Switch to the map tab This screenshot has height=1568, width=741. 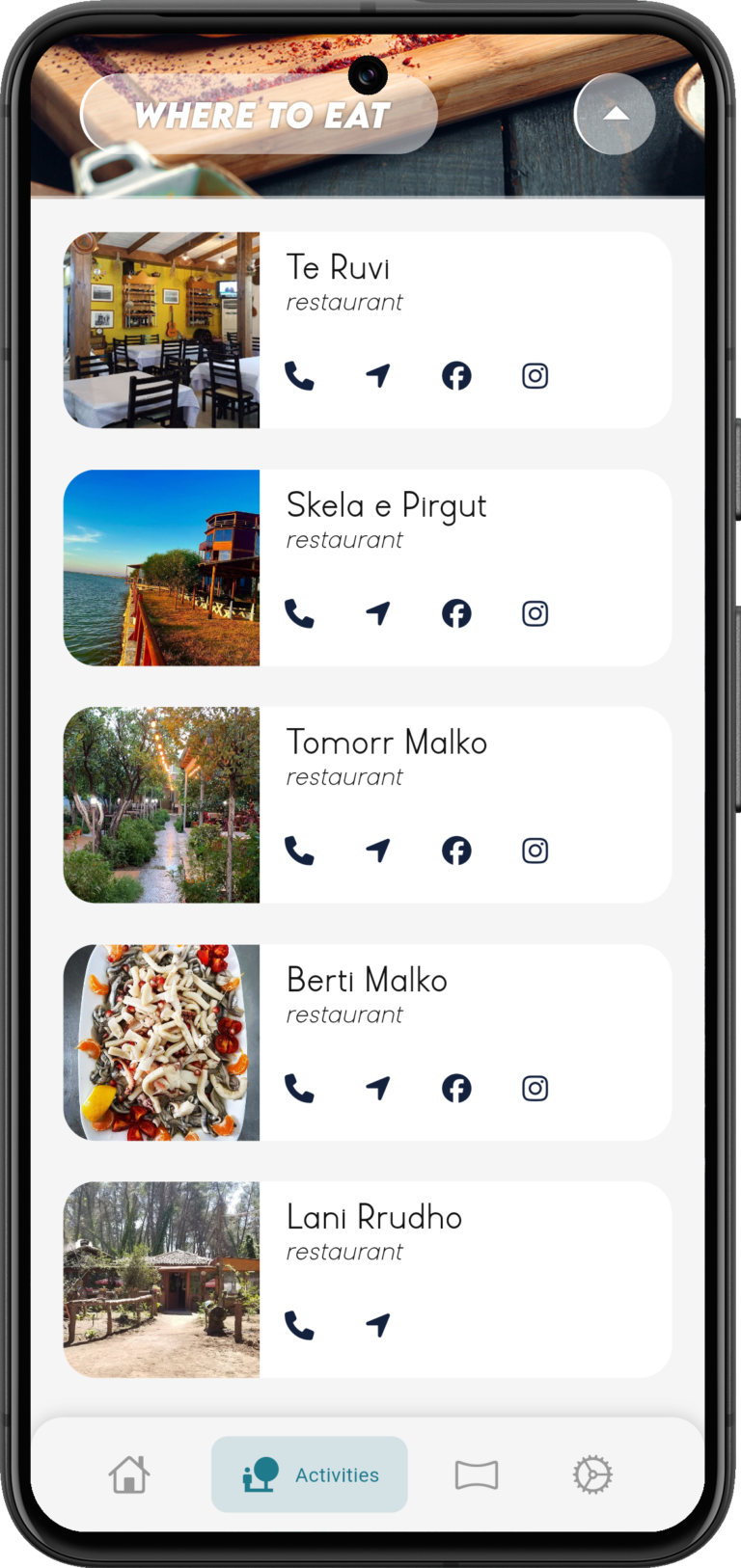coord(477,1474)
